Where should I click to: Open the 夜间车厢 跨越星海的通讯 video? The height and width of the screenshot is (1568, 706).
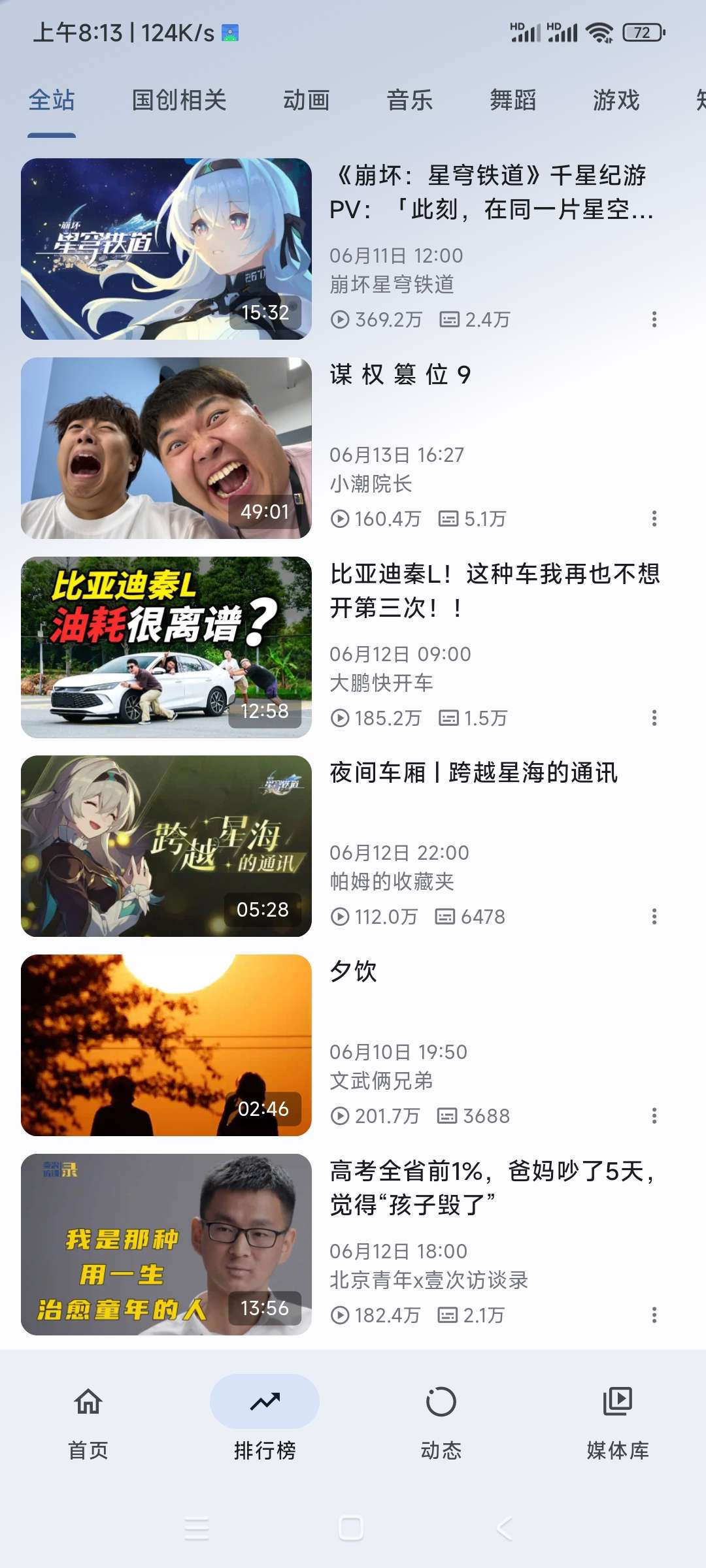coord(166,846)
